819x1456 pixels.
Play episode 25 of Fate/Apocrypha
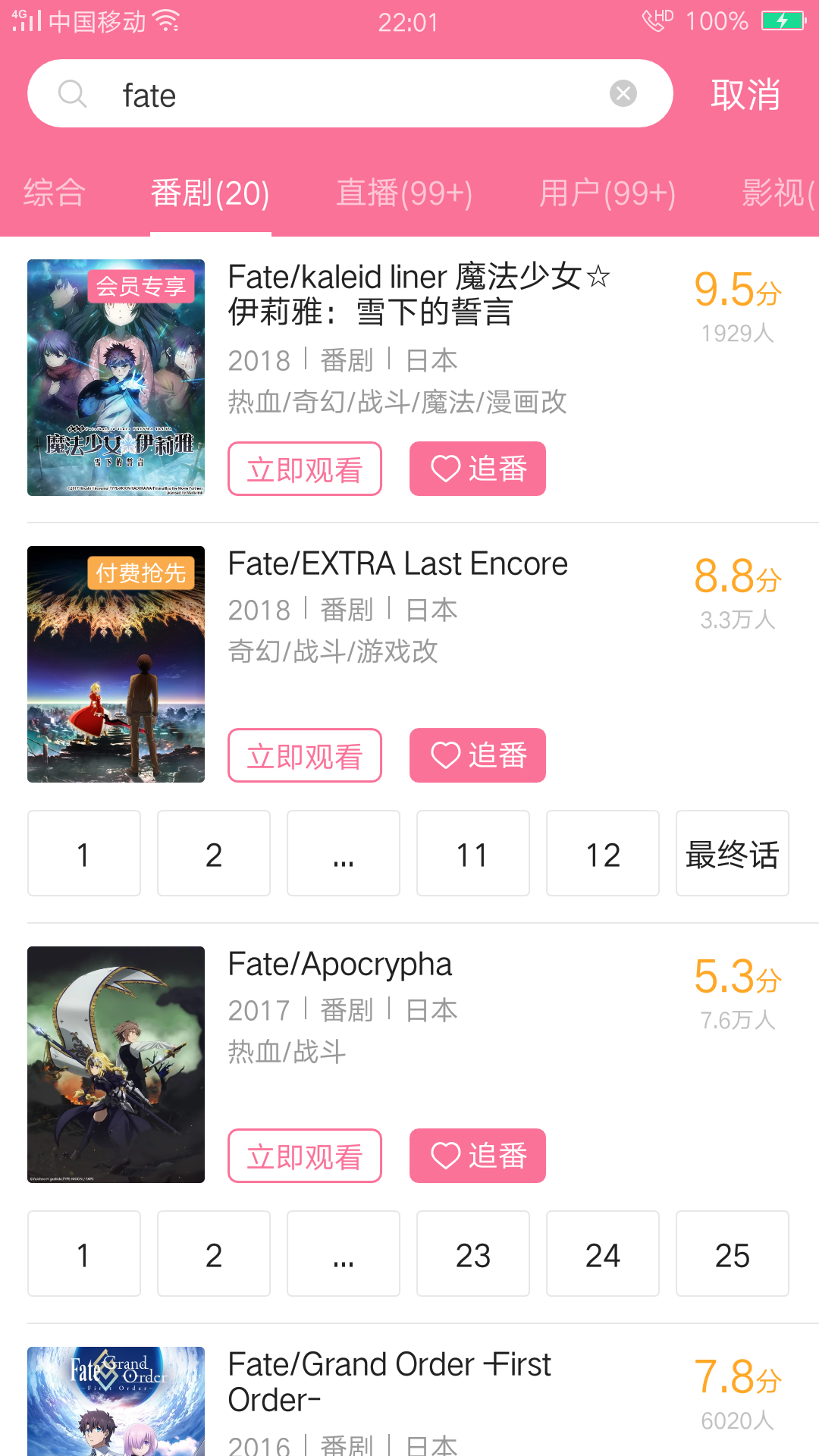tap(732, 1254)
